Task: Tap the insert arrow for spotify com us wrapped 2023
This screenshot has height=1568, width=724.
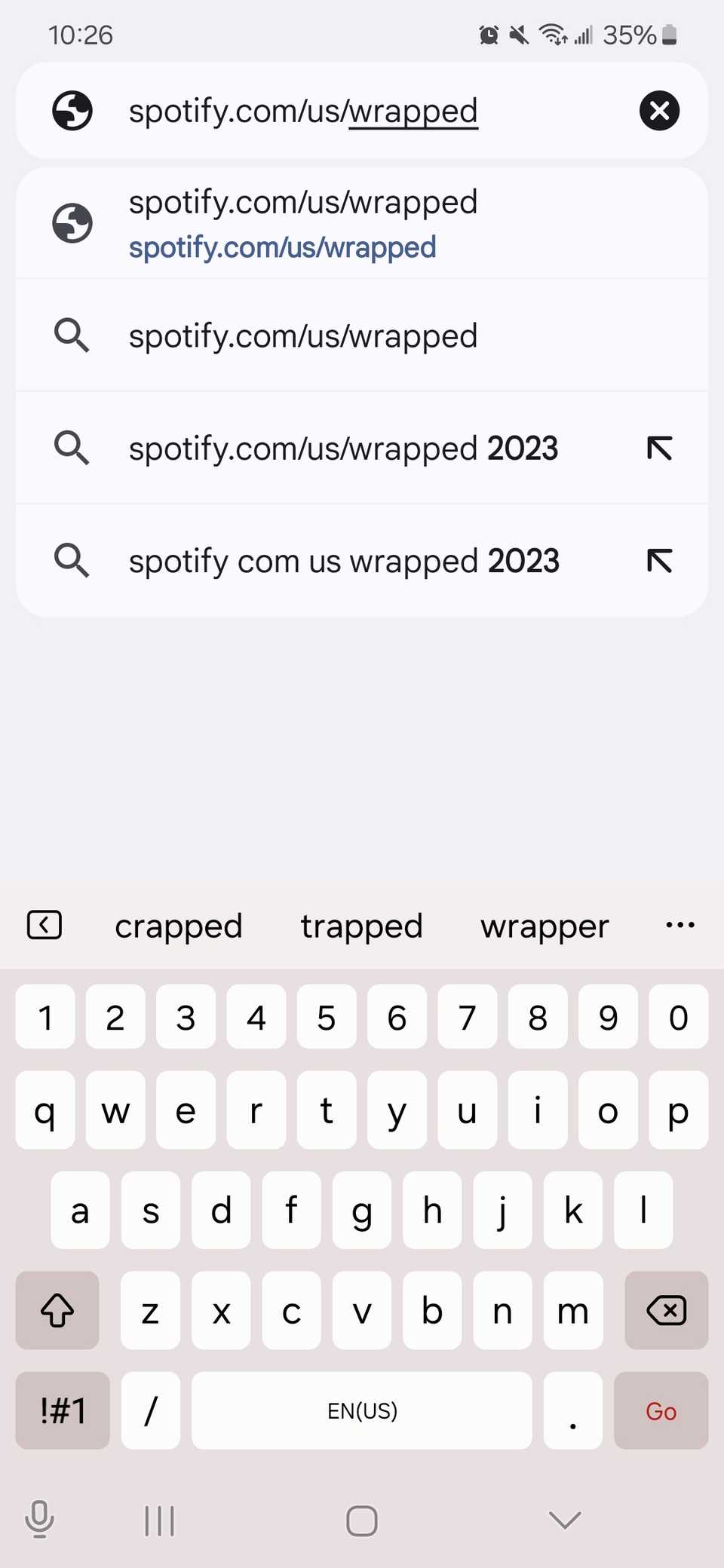Action: pyautogui.click(x=659, y=560)
